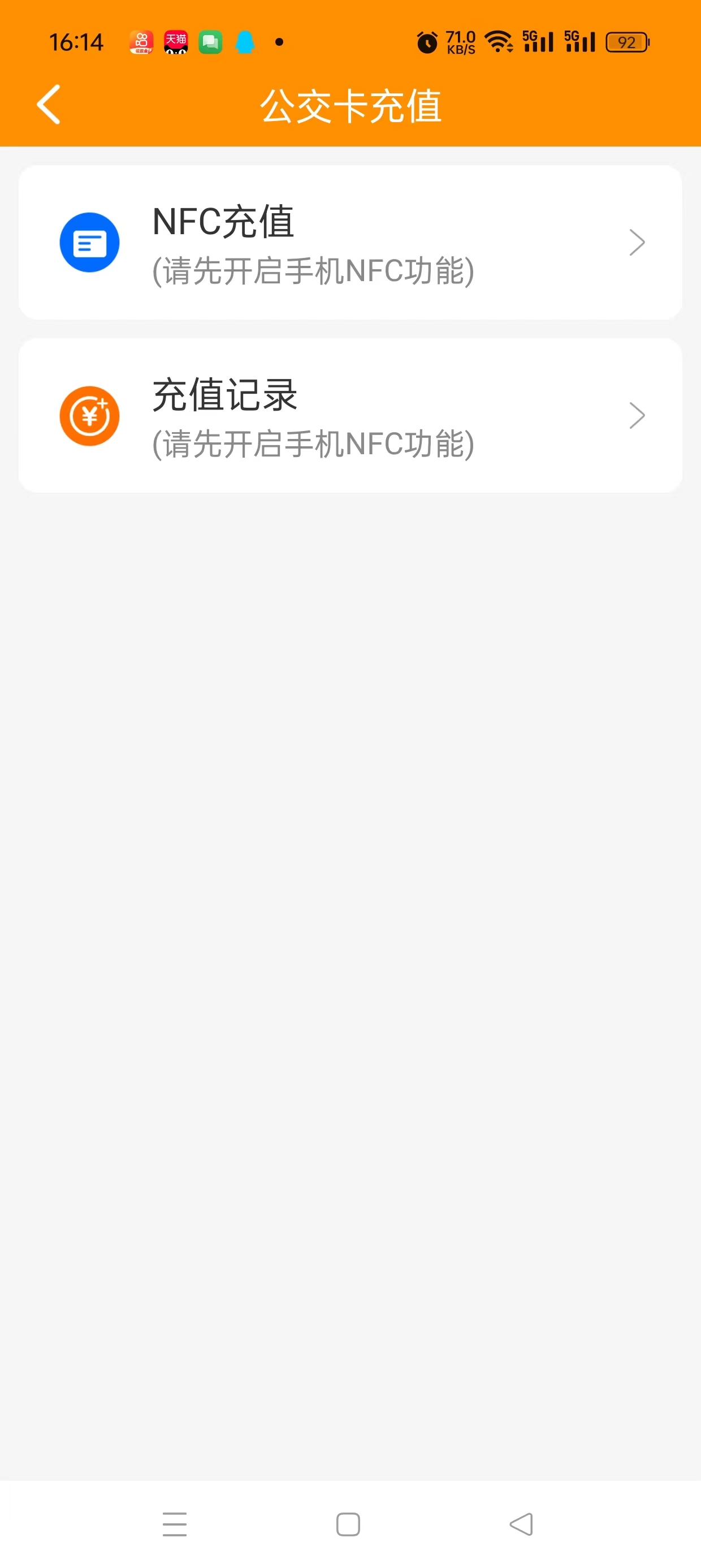Open 充值记录 recharge history
This screenshot has width=701, height=1568.
click(x=350, y=416)
